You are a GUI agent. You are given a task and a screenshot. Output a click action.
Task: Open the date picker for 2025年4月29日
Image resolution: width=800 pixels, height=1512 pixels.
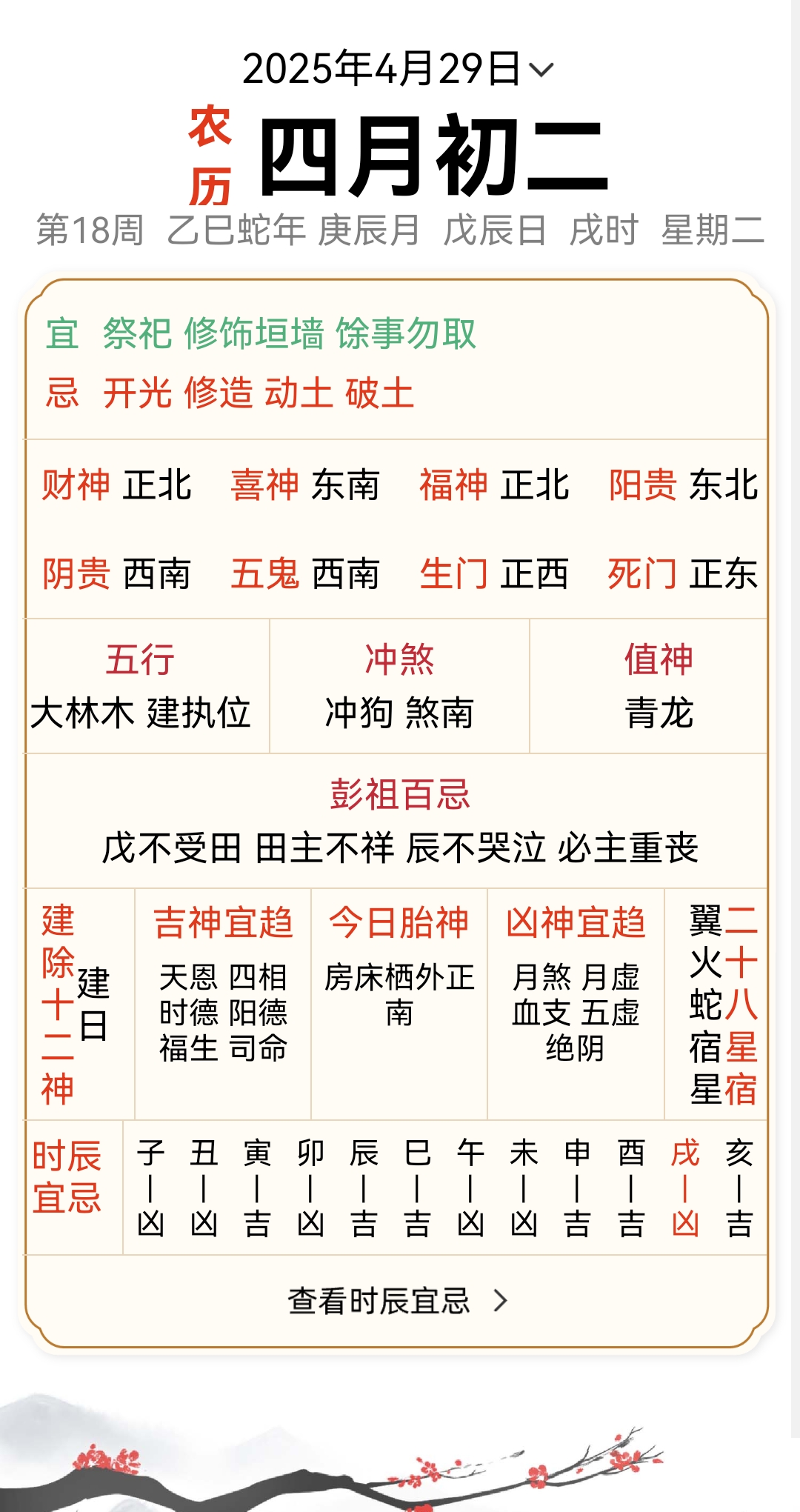[x=398, y=69]
